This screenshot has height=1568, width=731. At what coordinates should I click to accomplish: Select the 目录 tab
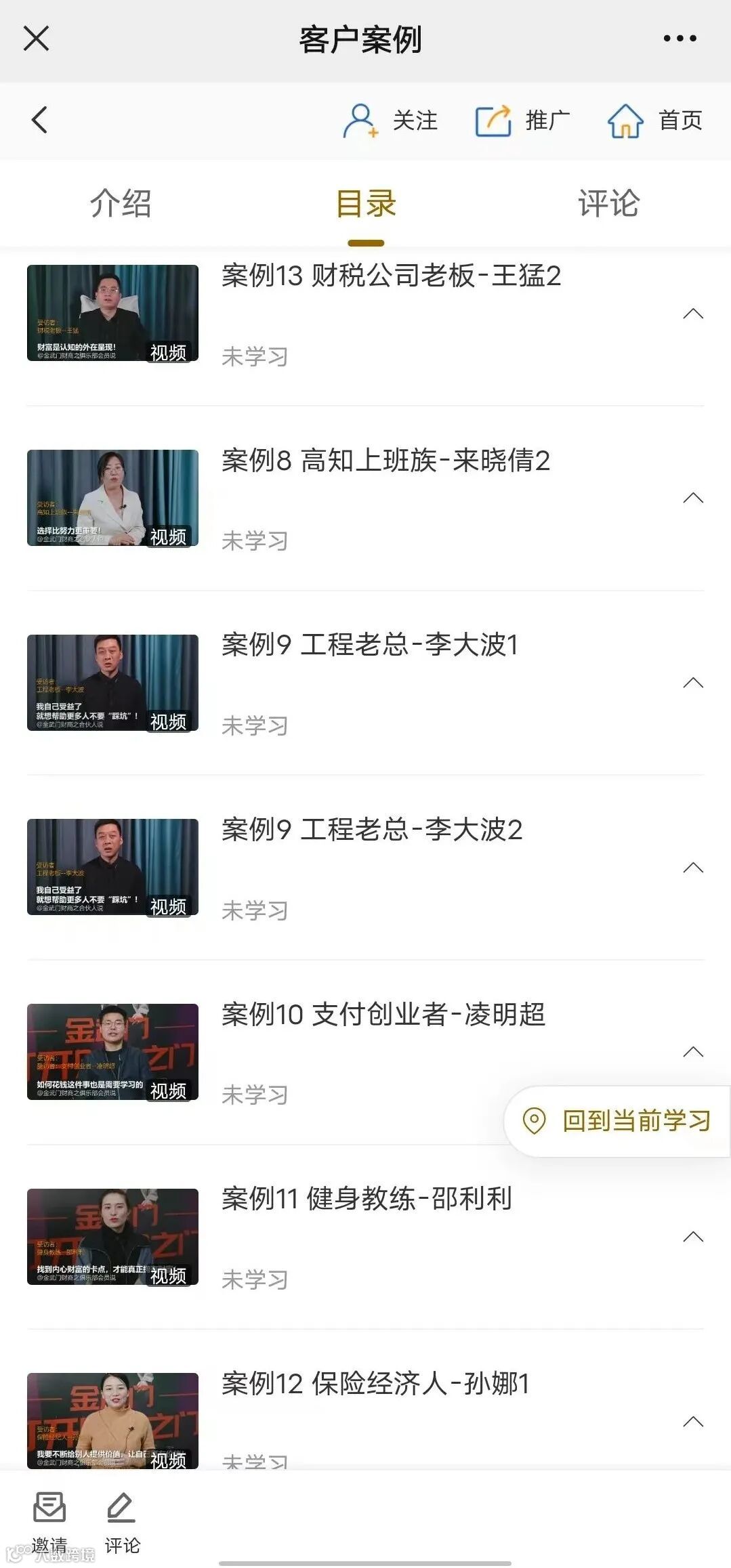[366, 204]
